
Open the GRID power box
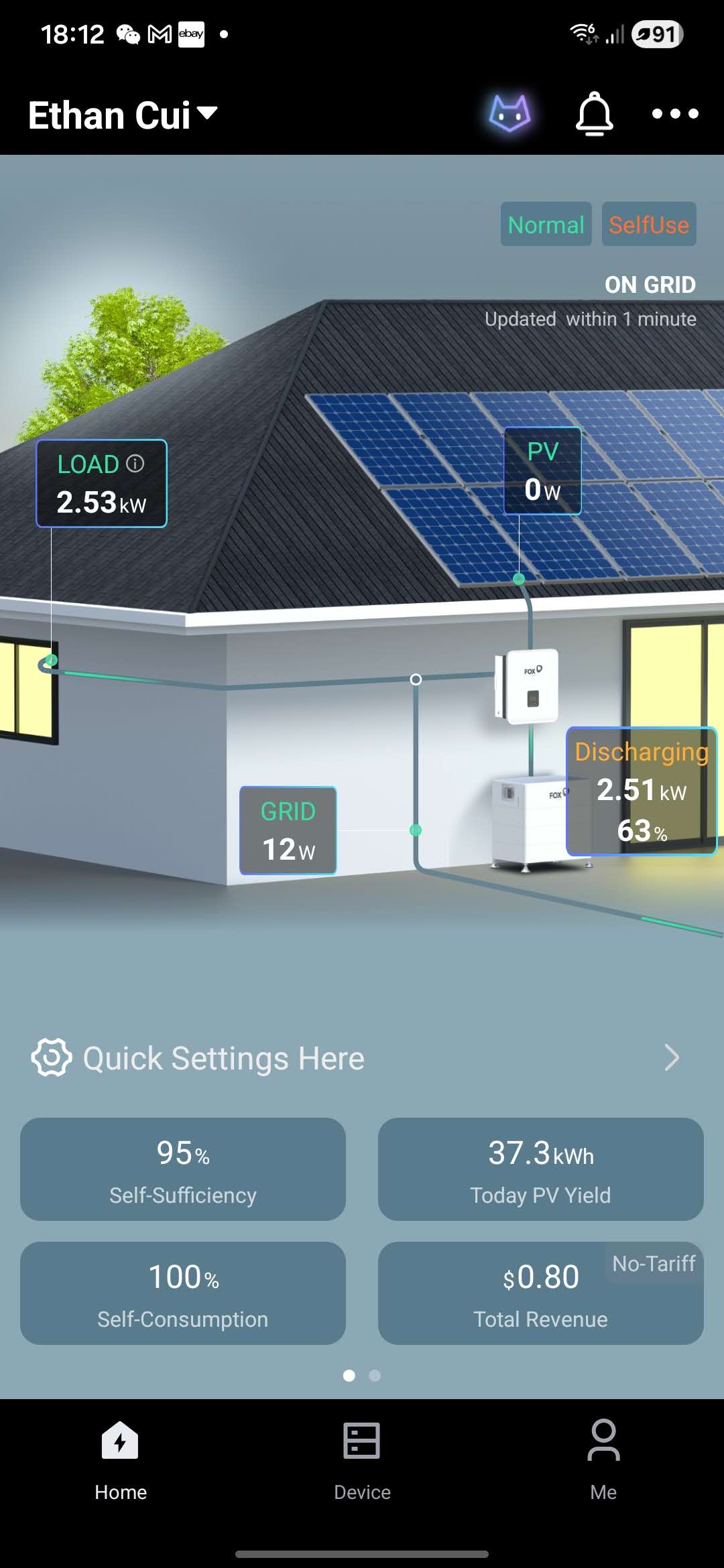[x=288, y=831]
